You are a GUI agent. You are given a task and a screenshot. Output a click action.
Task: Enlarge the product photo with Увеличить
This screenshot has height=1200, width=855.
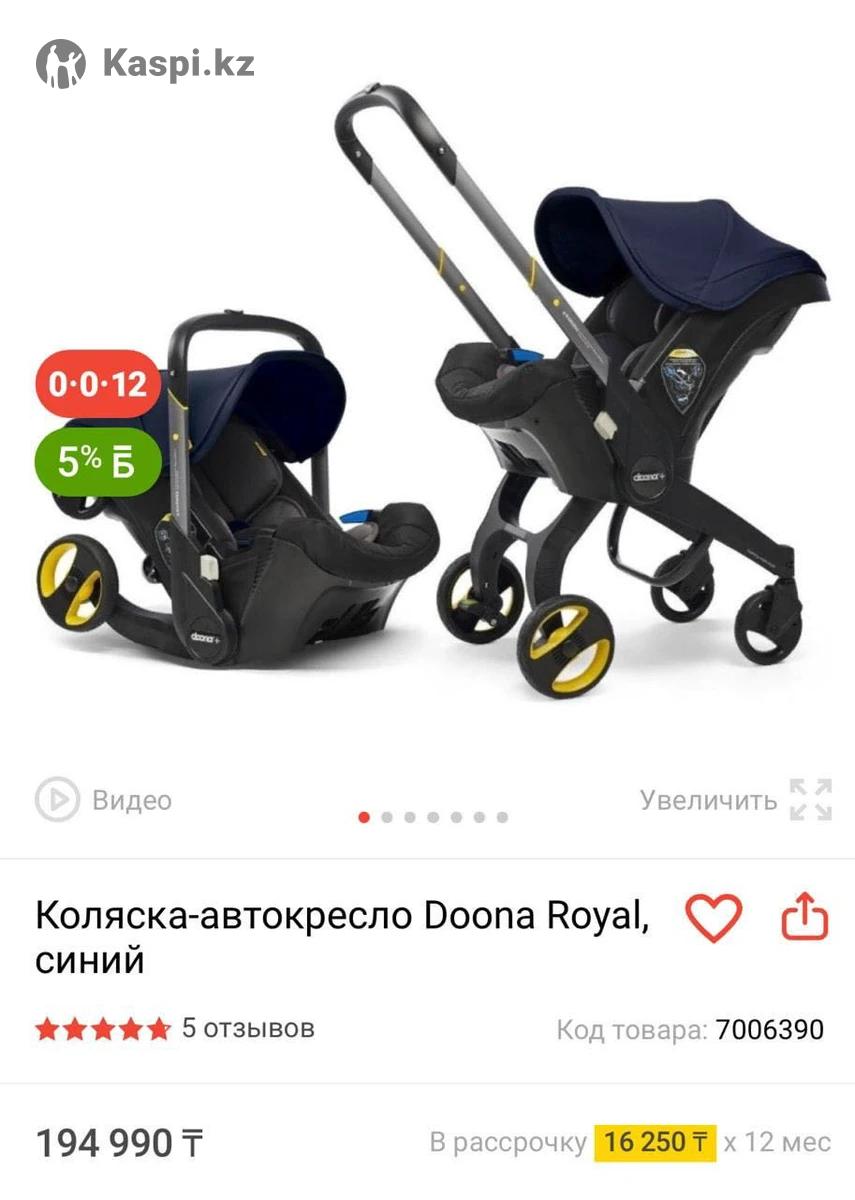(736, 800)
